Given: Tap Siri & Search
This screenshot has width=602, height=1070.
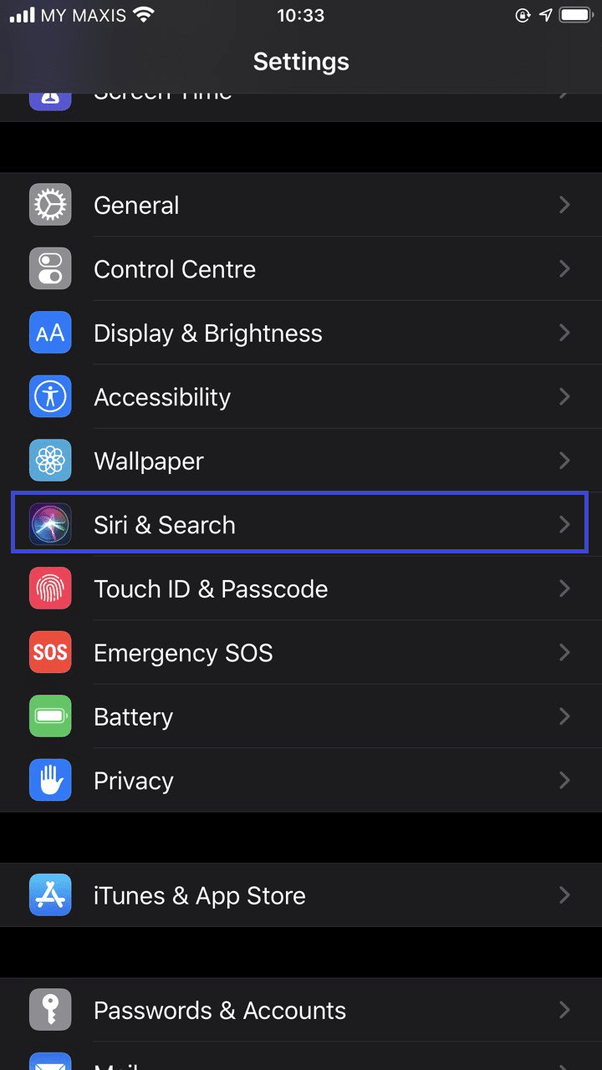Looking at the screenshot, I should coord(300,525).
